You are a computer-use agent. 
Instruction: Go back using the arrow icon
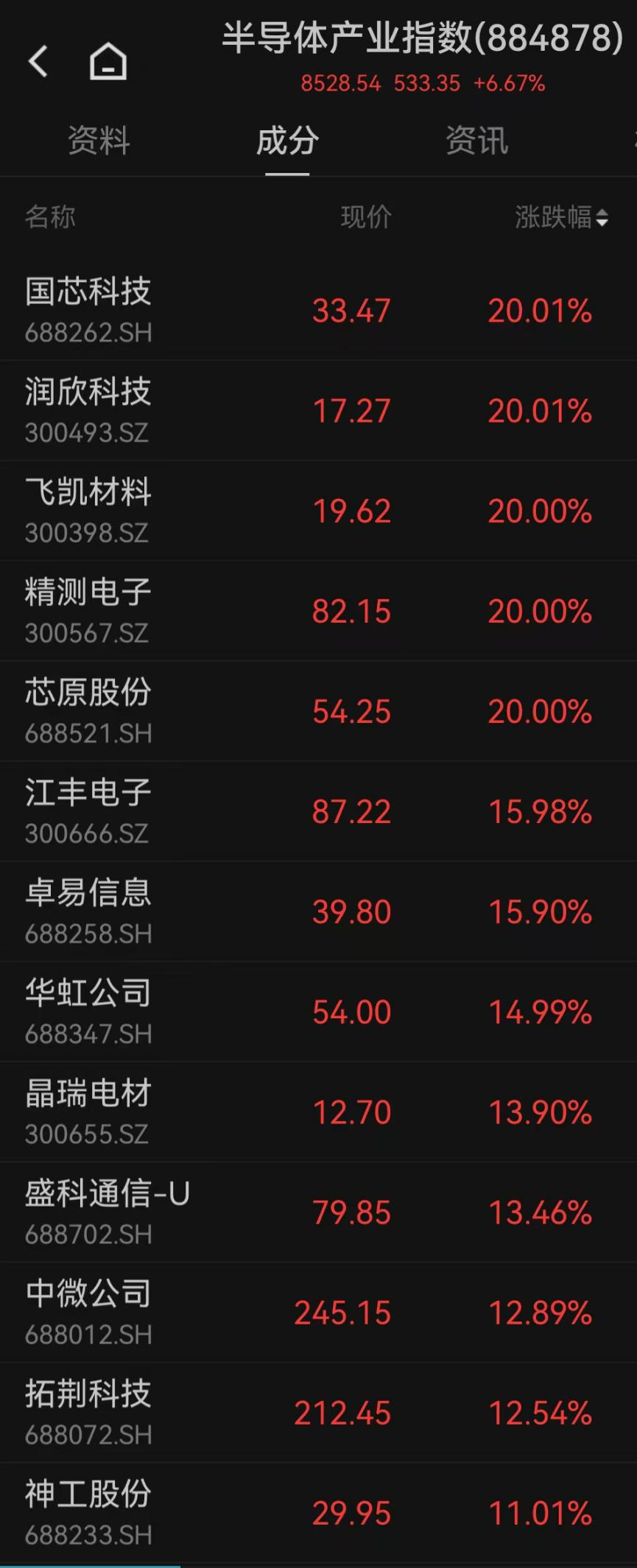pyautogui.click(x=38, y=61)
